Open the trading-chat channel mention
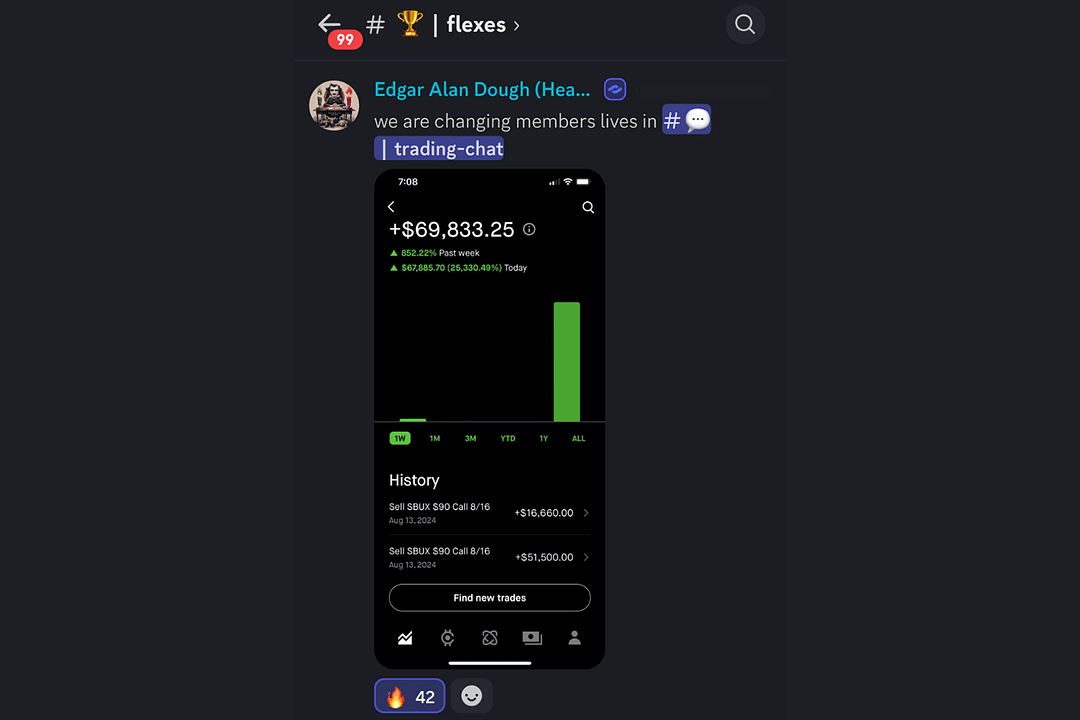Screen dimensions: 1080x720 pos(440,149)
